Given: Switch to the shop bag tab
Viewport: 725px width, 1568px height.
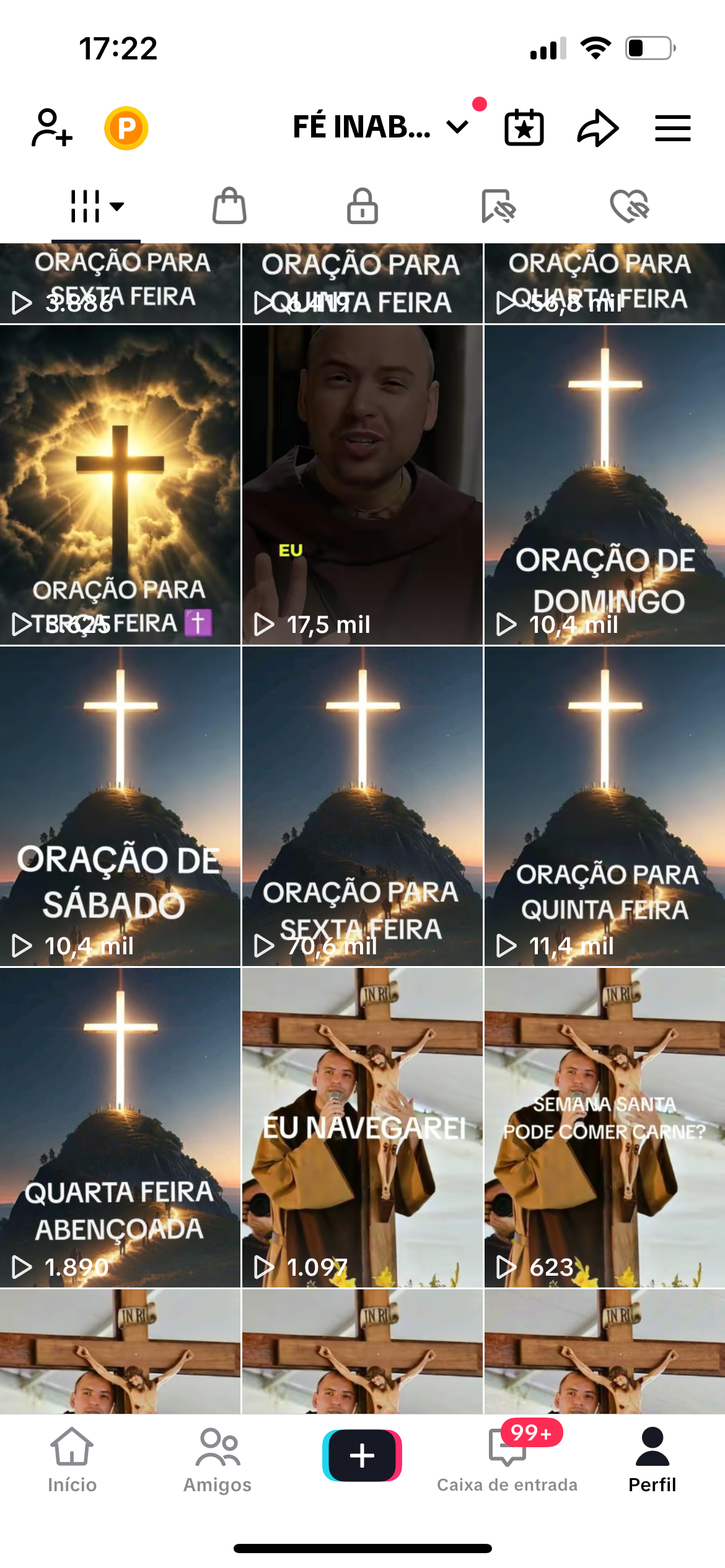Looking at the screenshot, I should click(x=229, y=206).
